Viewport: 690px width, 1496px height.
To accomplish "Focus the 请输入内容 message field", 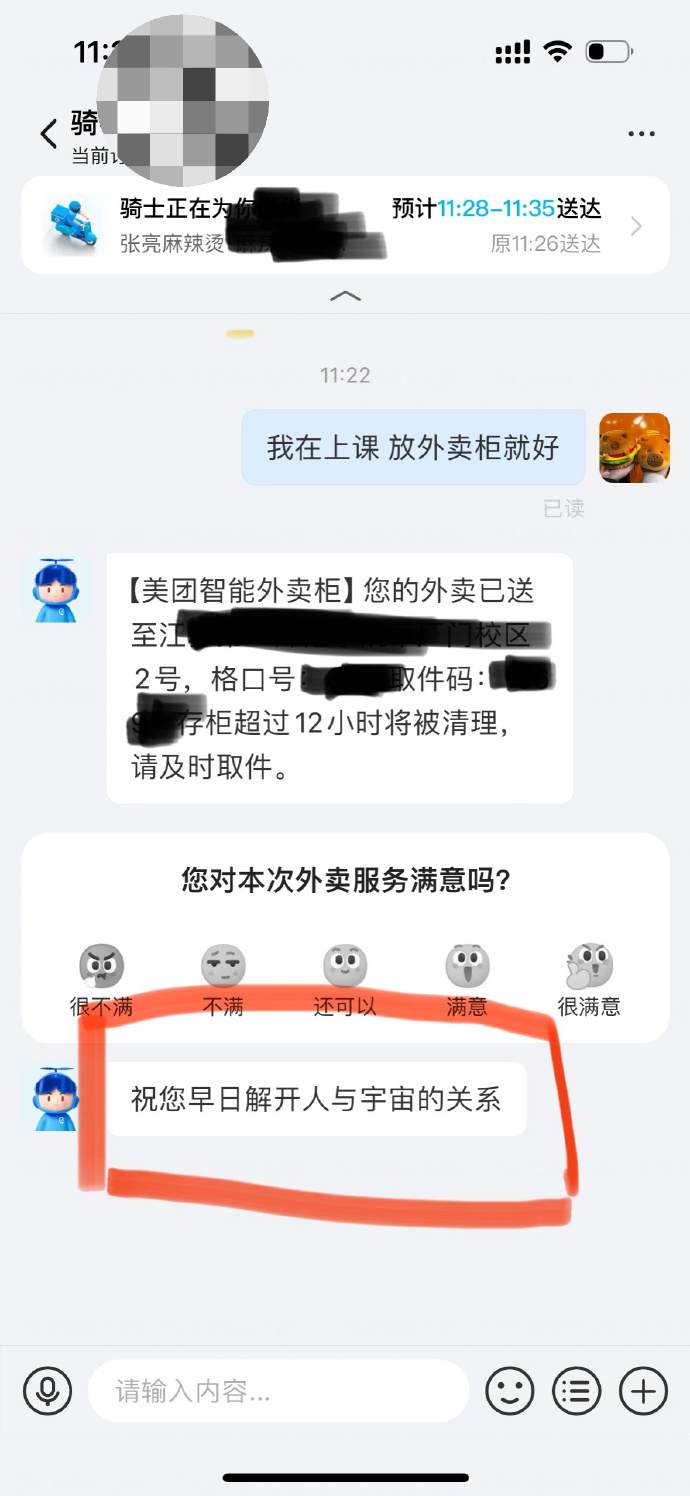I will click(x=278, y=1391).
